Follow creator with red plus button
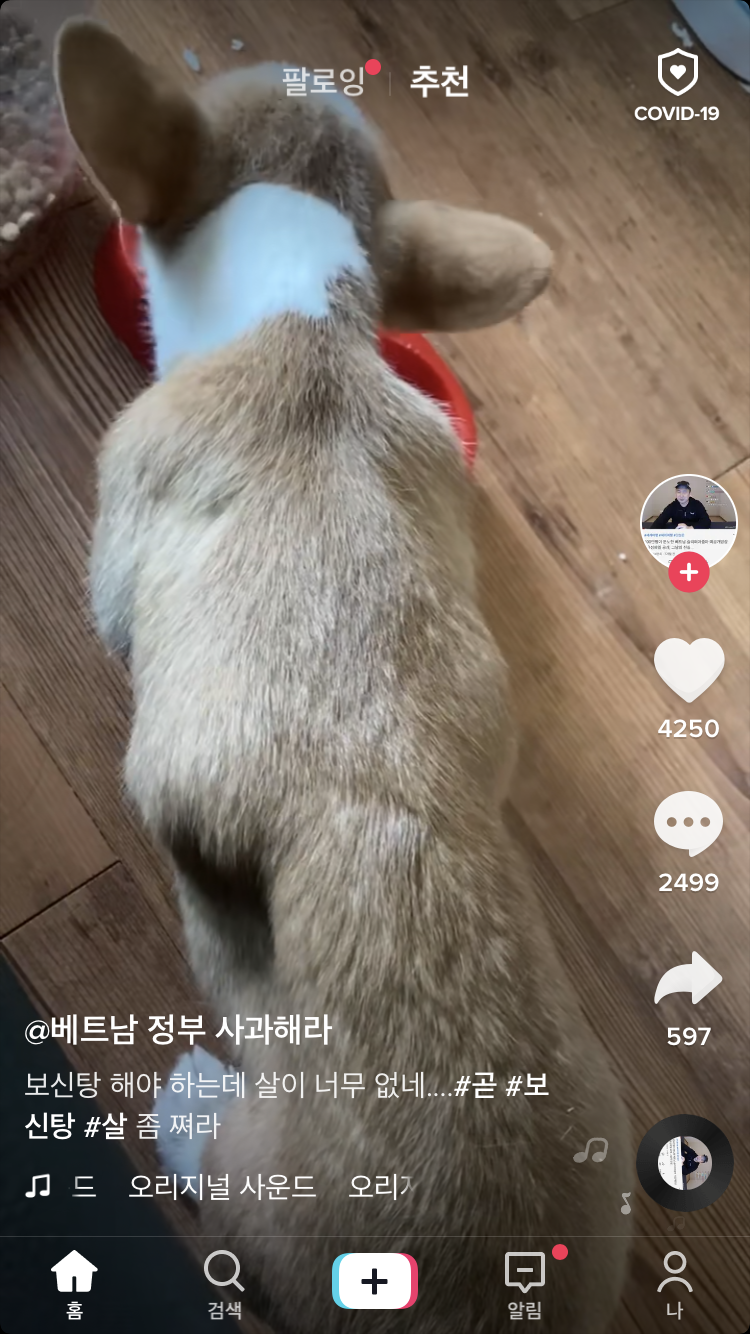The width and height of the screenshot is (750, 1334). (689, 574)
